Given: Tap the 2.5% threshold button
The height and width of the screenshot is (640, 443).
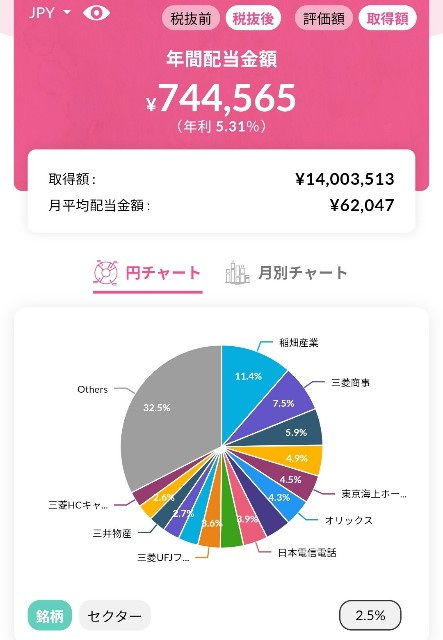Looking at the screenshot, I should click(x=370, y=615).
